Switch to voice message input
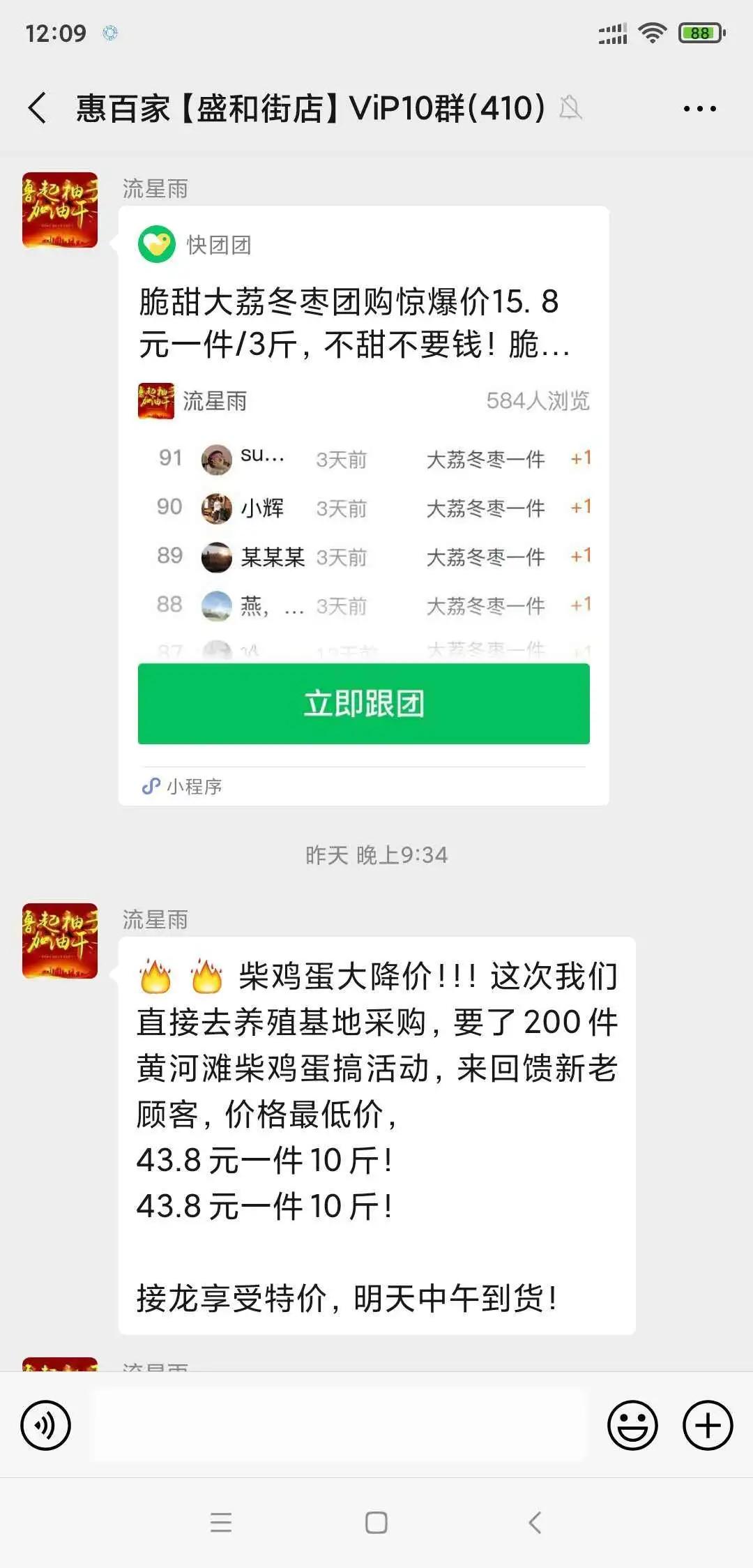Screen dimensions: 753x1568 click(x=46, y=1425)
